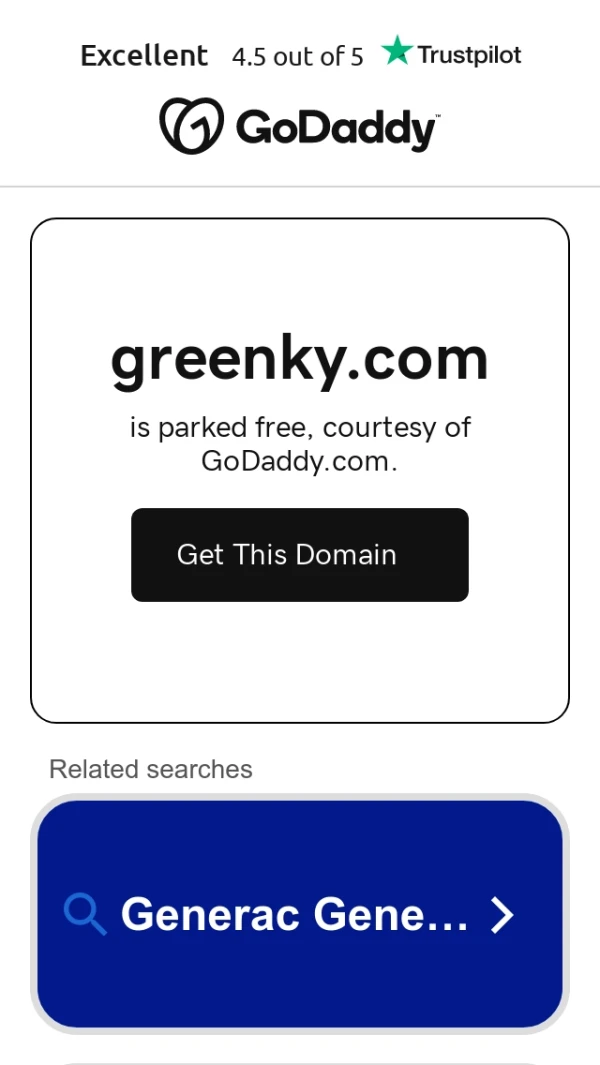Tap the Get This Domain button
Viewport: 600px width, 1065px height.
tap(299, 555)
